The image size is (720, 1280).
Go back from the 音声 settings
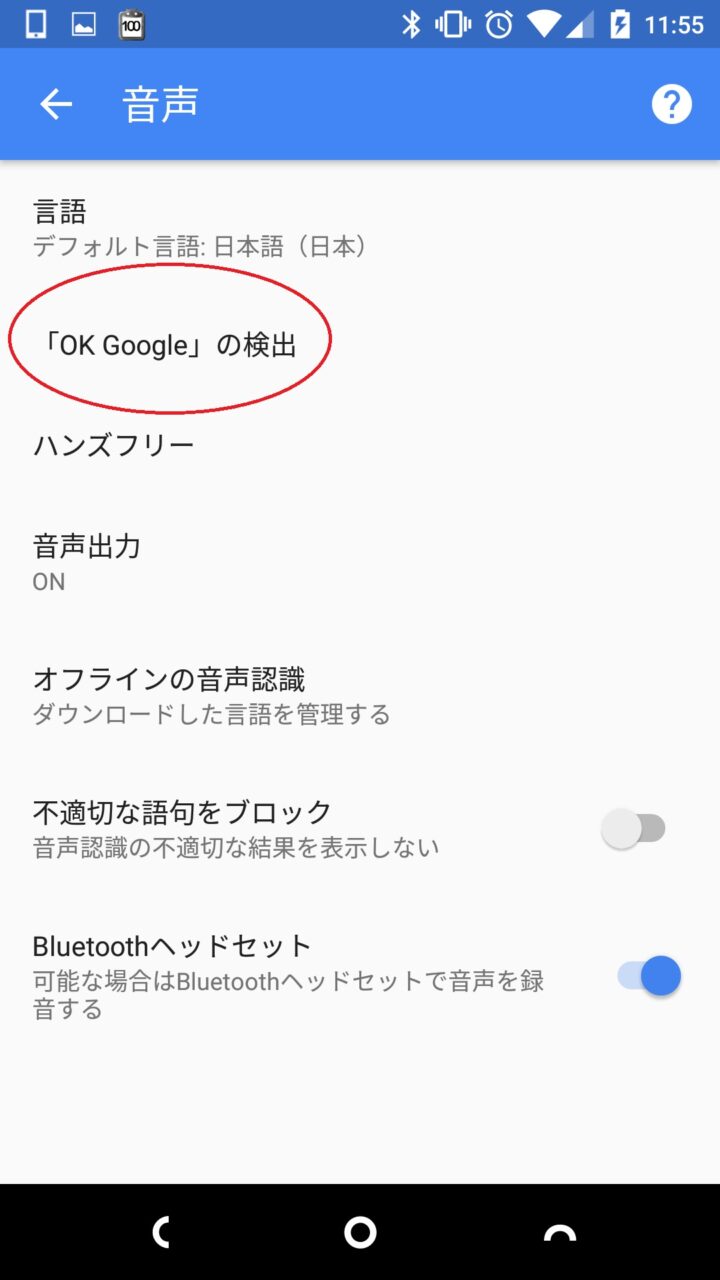tap(56, 104)
